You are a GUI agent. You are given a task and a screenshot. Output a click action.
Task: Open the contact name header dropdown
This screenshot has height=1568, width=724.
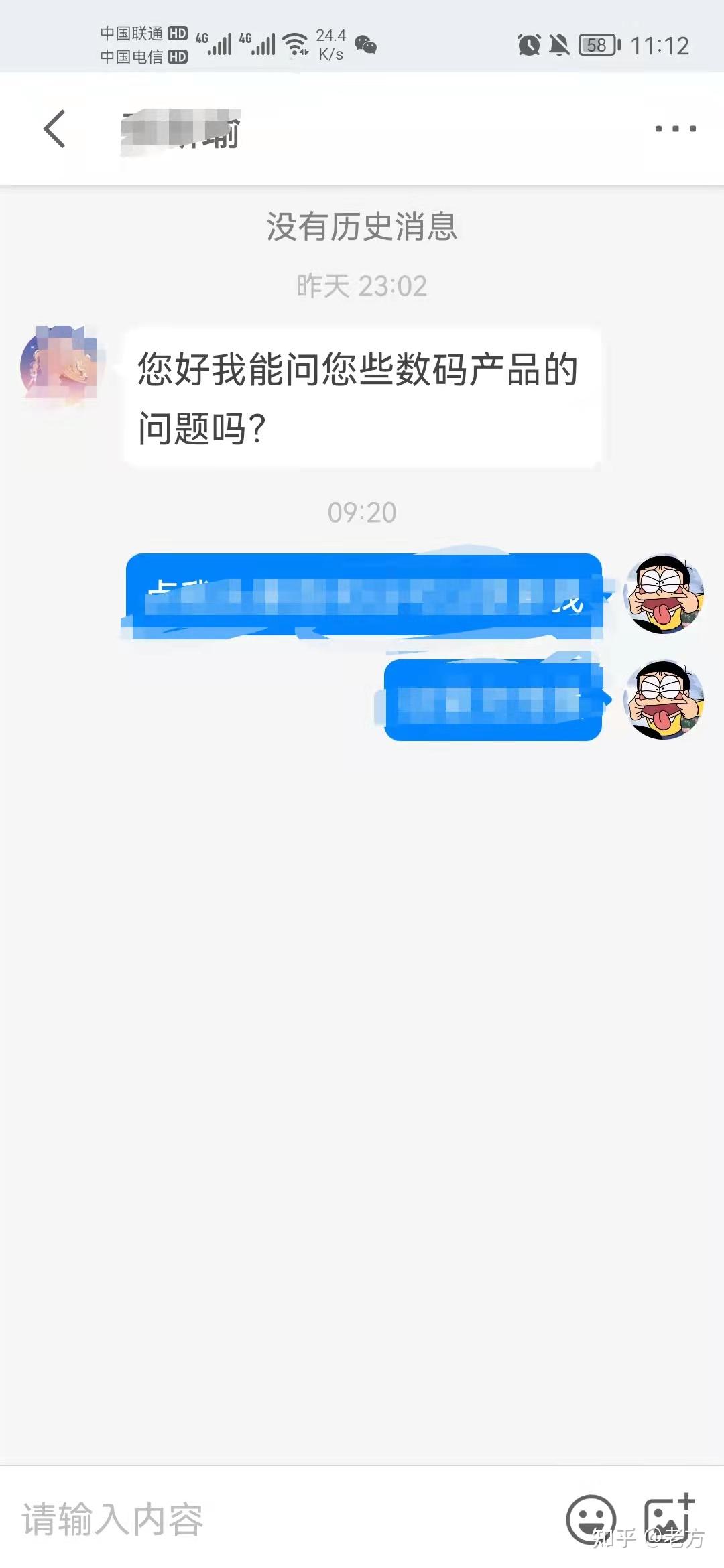pyautogui.click(x=181, y=131)
